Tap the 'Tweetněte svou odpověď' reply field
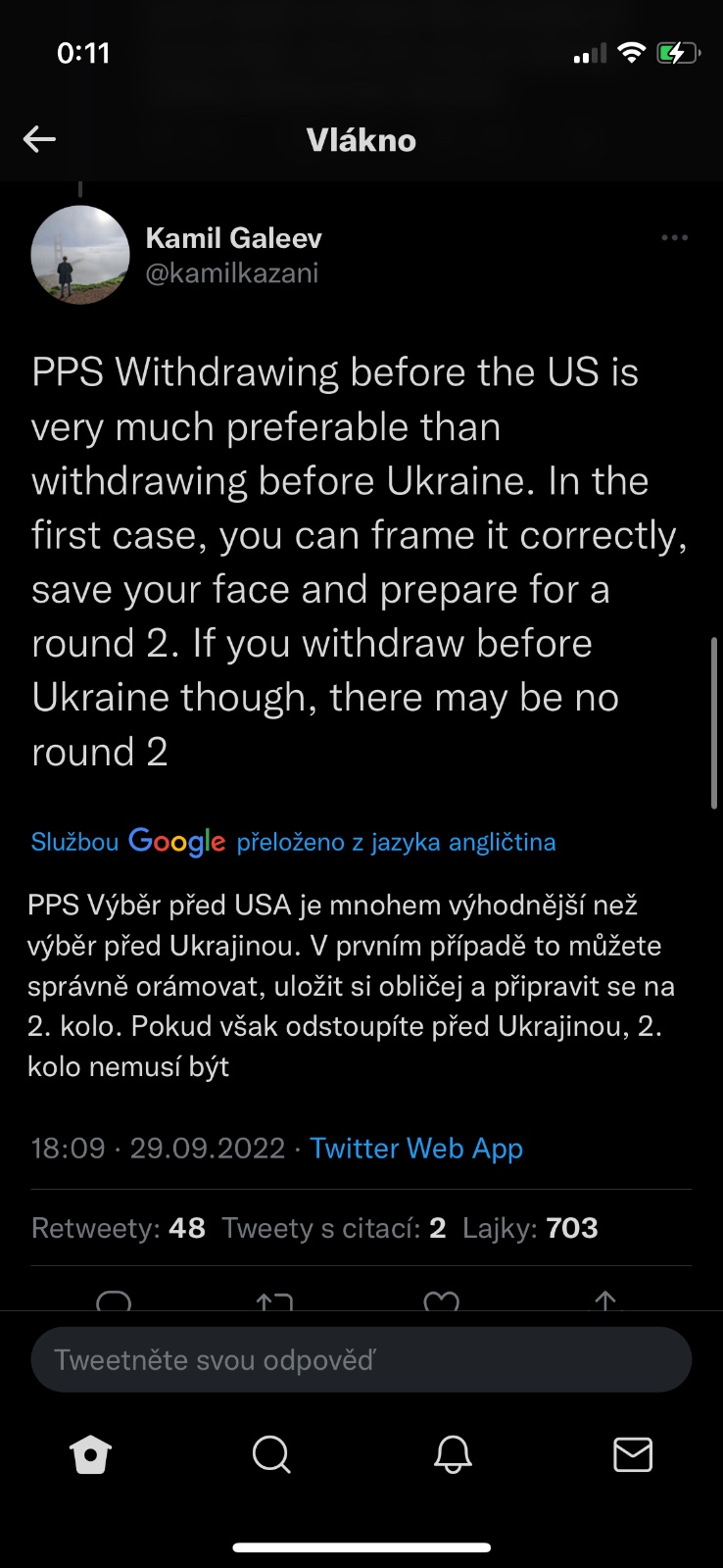The image size is (723, 1568). [361, 1359]
